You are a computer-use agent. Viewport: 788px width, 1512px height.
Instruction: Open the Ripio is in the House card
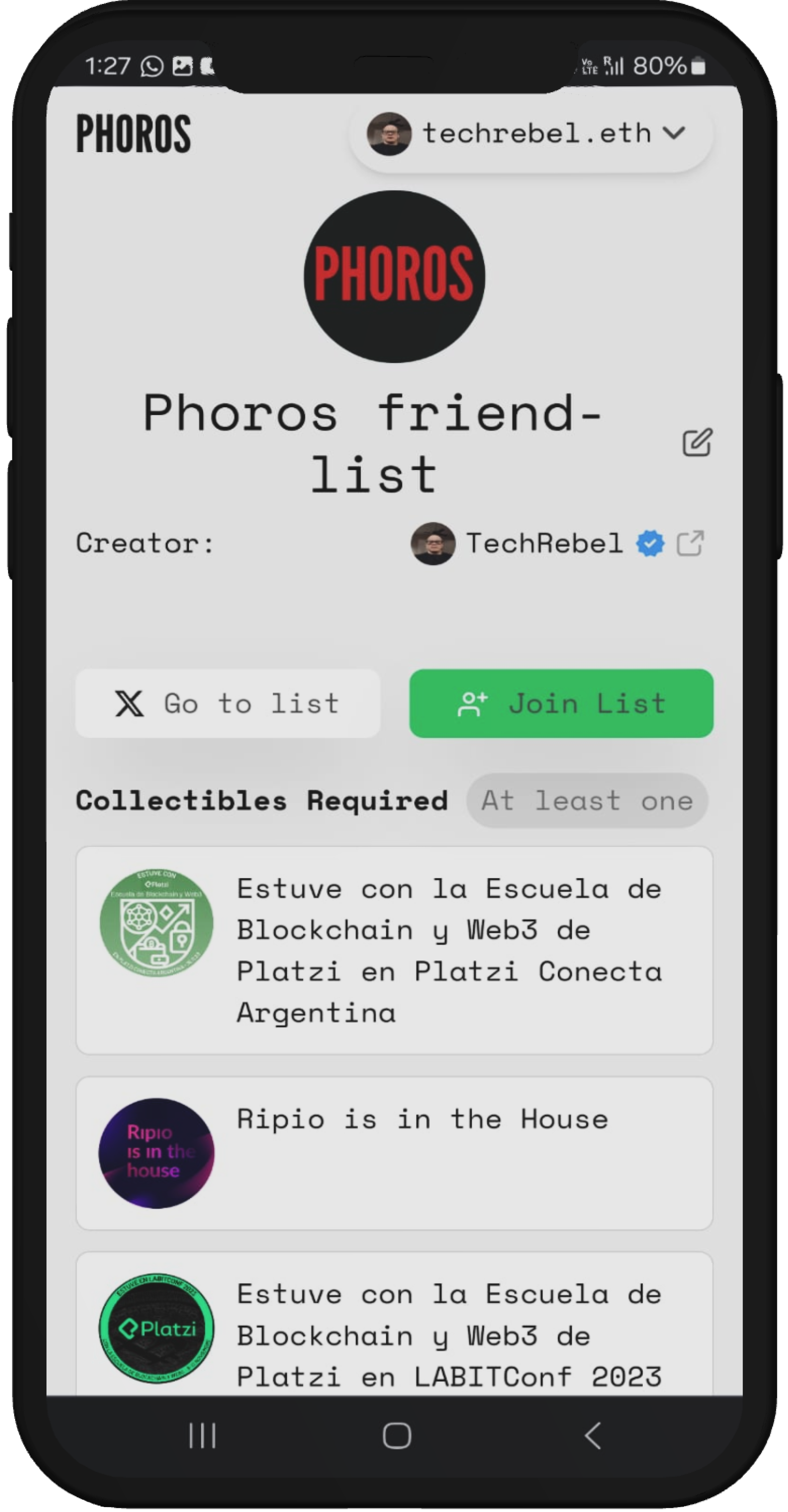tap(394, 1153)
